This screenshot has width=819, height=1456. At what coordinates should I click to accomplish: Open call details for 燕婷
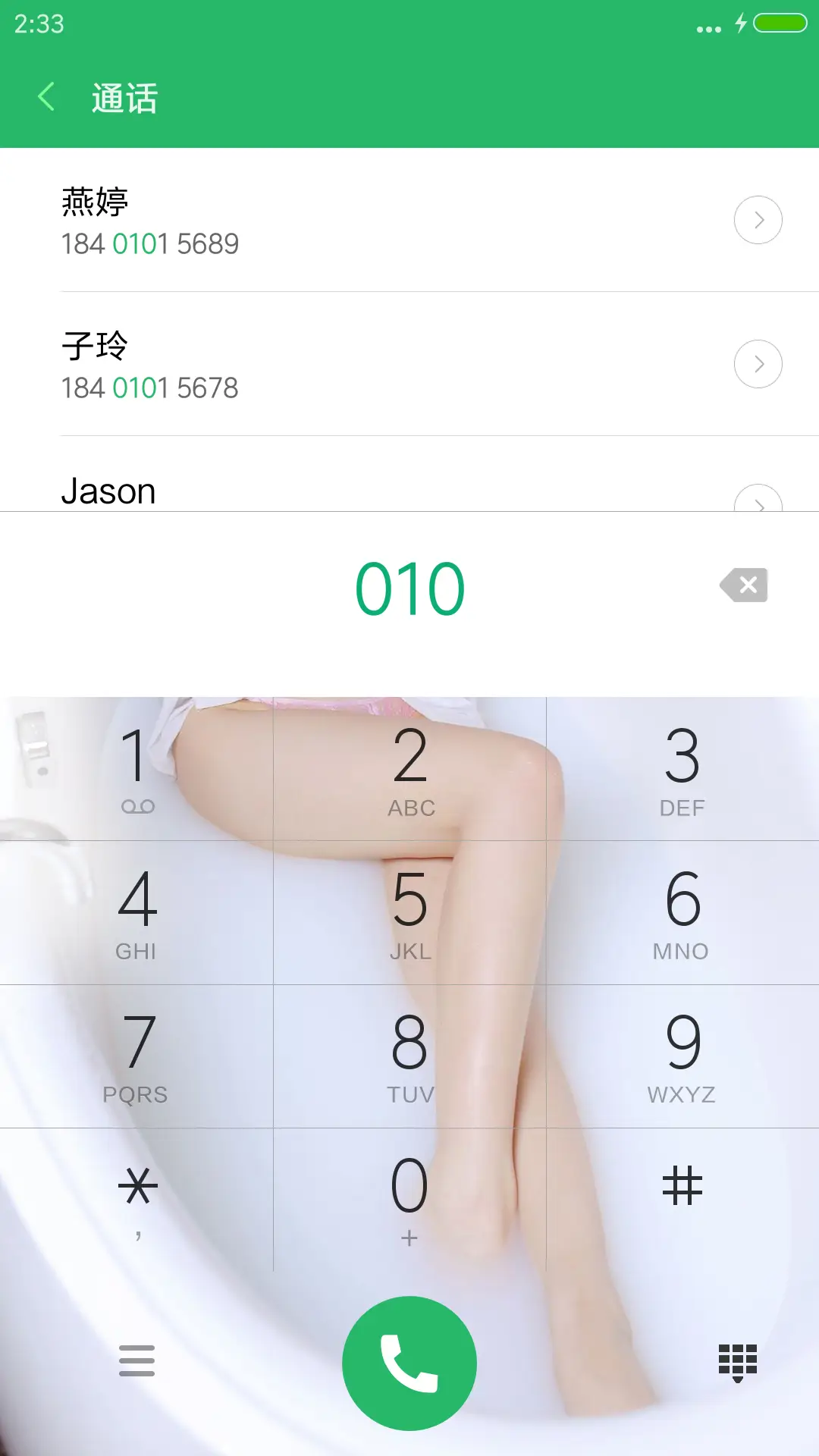click(x=758, y=220)
